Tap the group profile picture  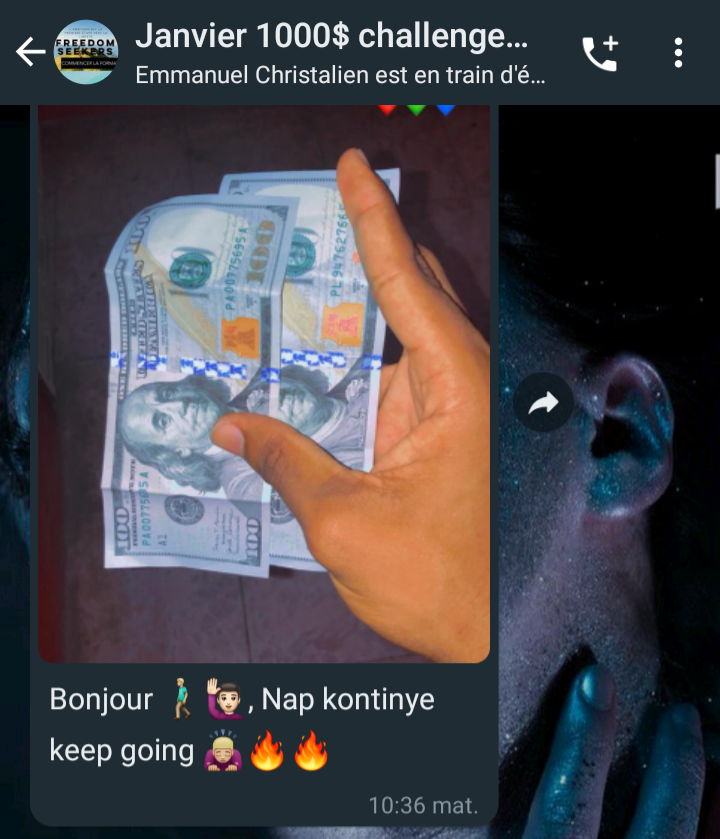point(86,52)
